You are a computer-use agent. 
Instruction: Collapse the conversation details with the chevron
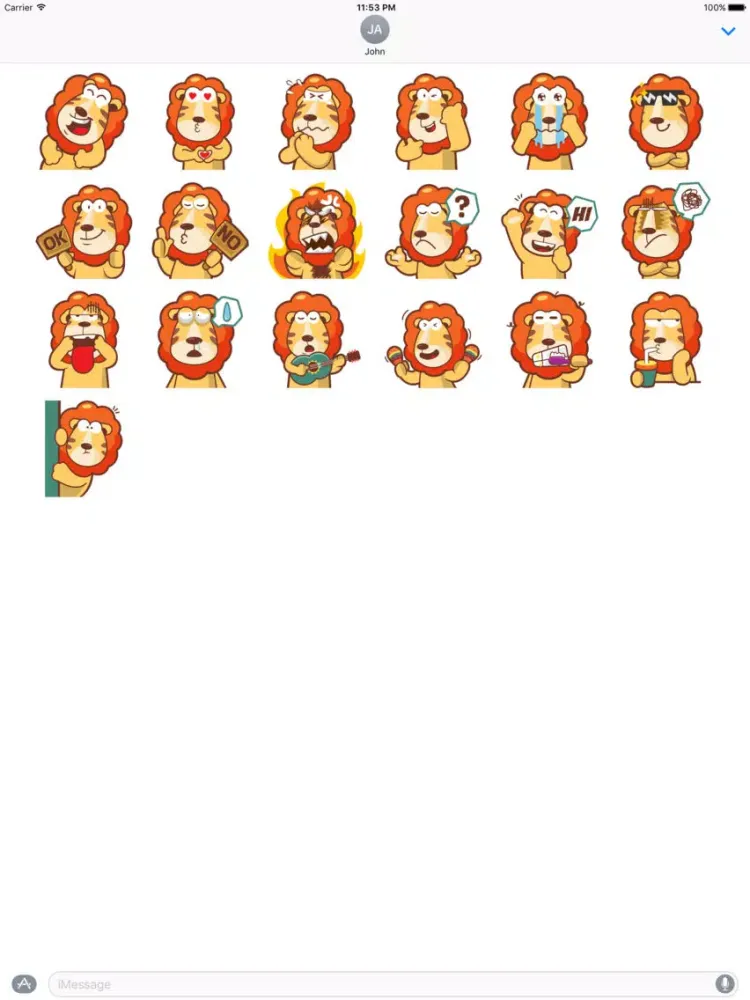(x=728, y=31)
